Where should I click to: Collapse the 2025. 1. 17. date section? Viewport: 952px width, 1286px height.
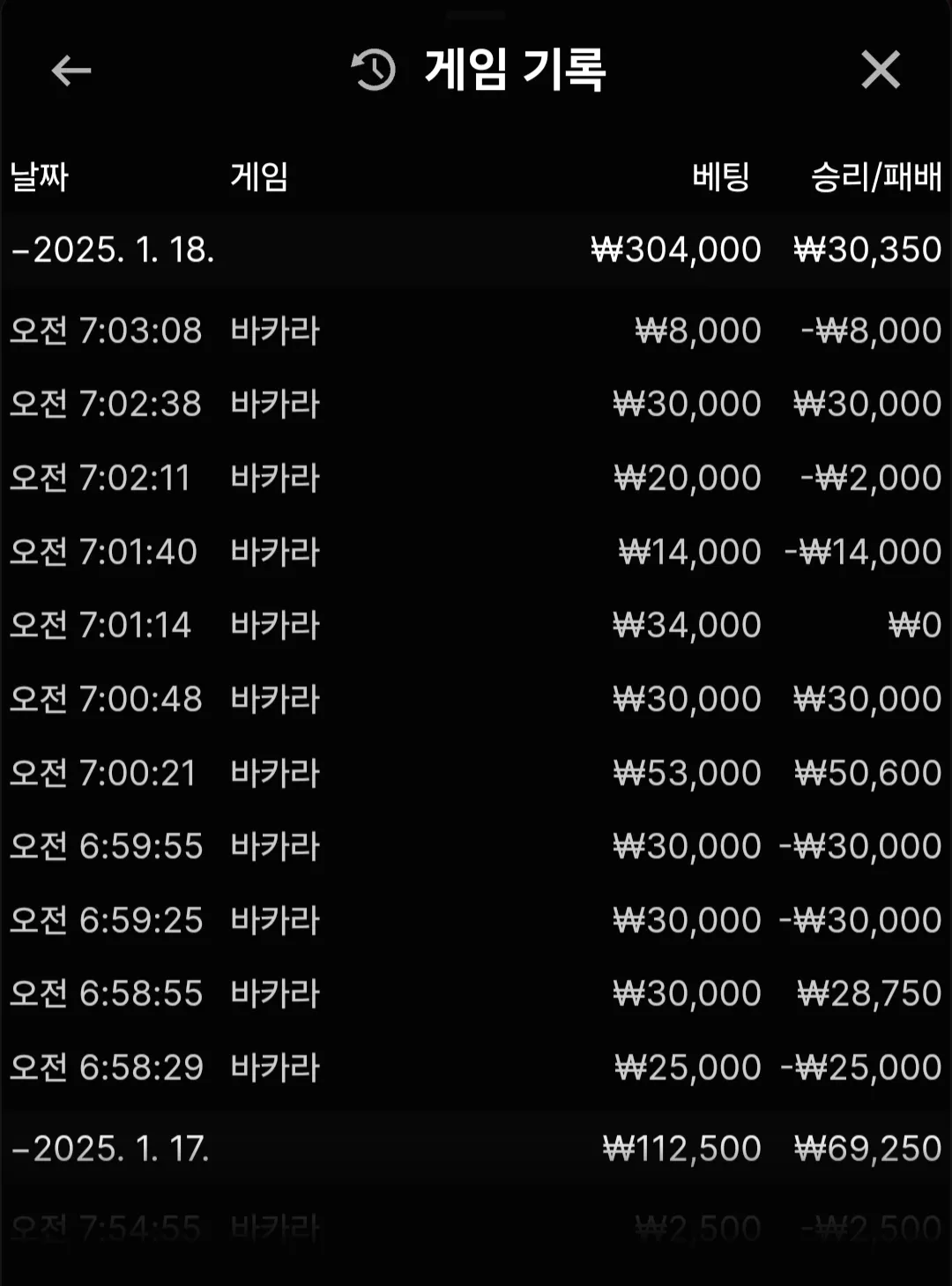click(x=110, y=1149)
